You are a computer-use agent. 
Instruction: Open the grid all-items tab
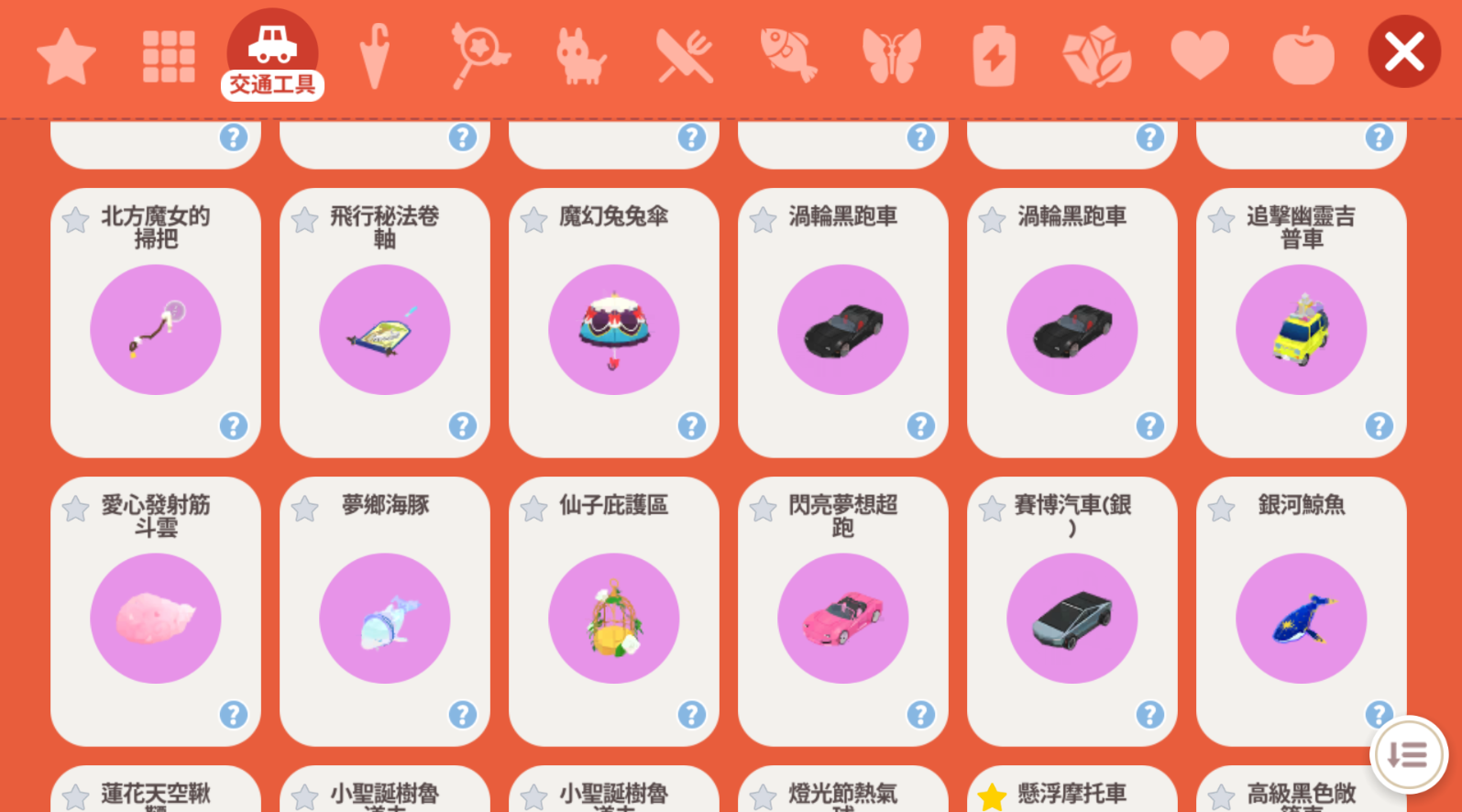tap(169, 57)
